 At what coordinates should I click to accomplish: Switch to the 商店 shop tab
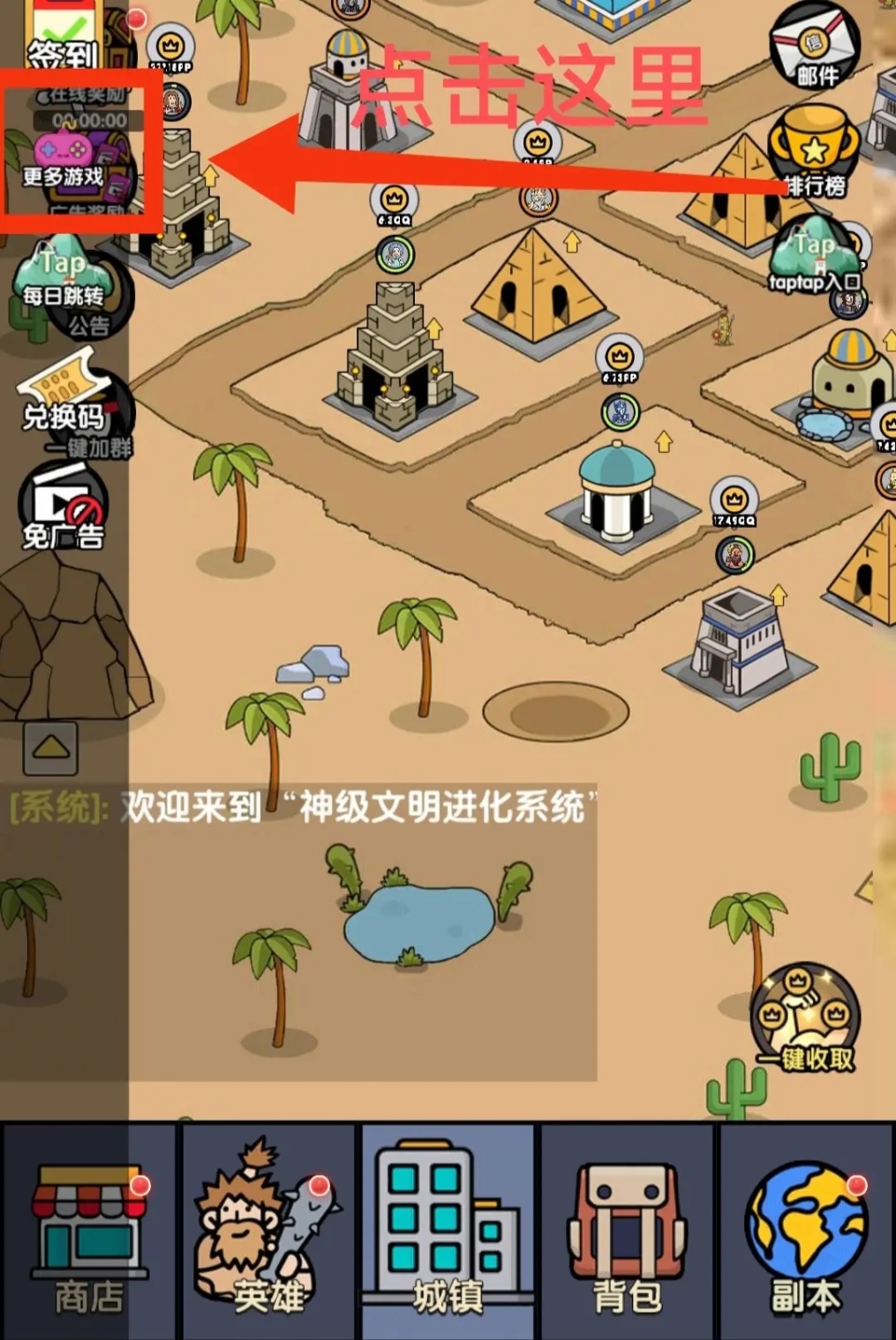(89, 1231)
